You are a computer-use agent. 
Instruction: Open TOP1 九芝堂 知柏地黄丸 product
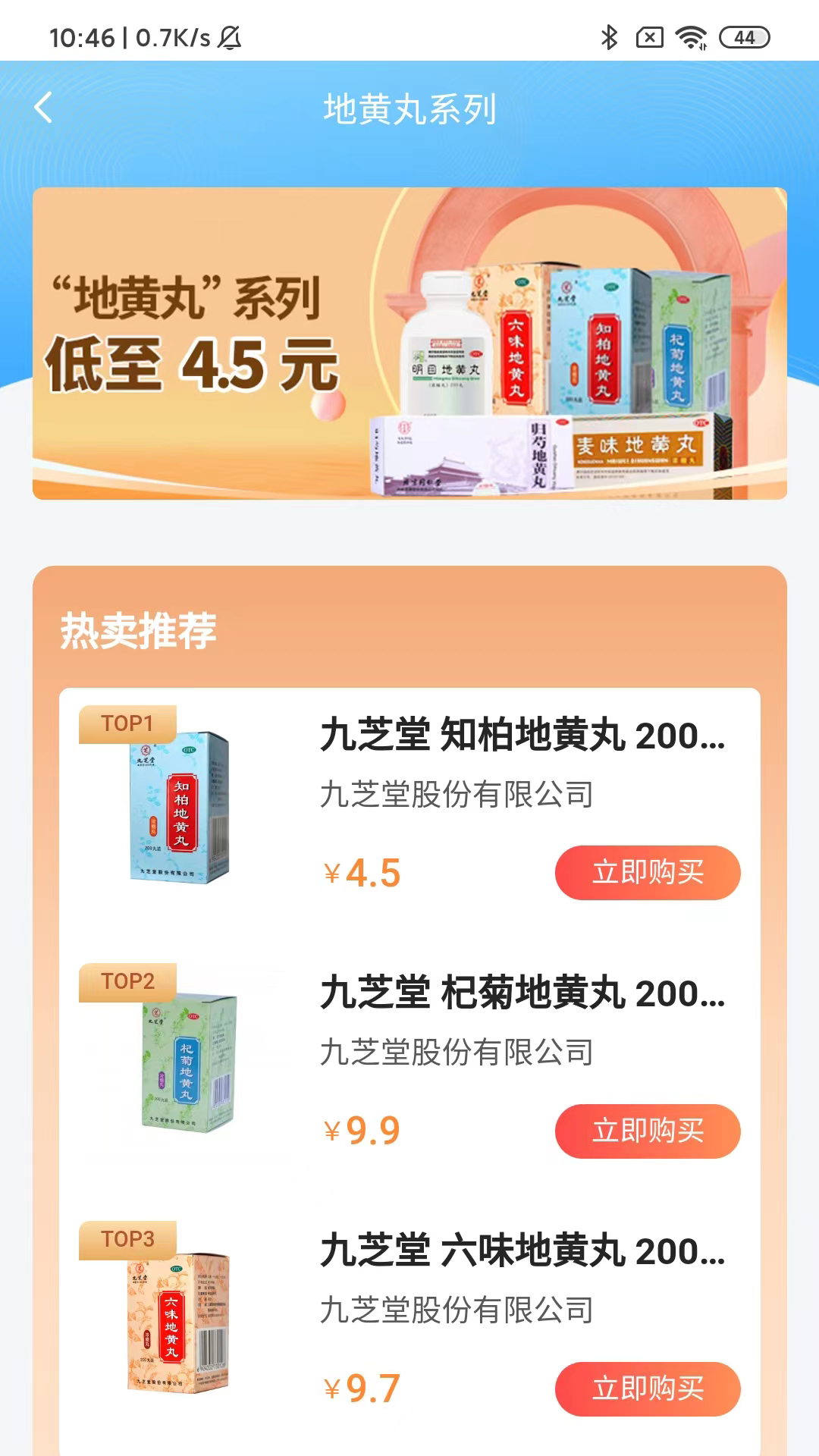[x=522, y=736]
